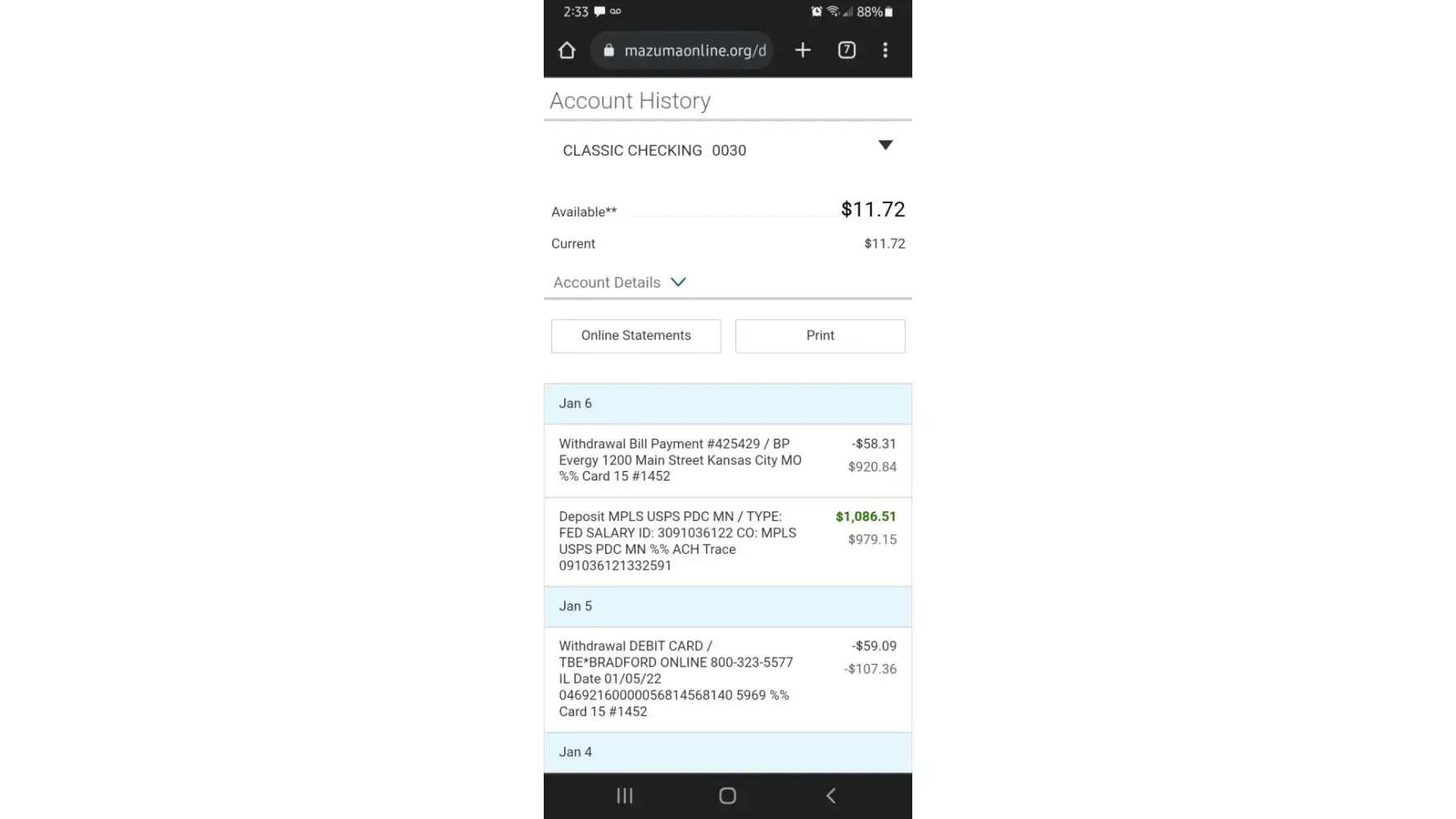This screenshot has width=1456, height=819.
Task: Open the browser overflow menu
Action: point(885,51)
